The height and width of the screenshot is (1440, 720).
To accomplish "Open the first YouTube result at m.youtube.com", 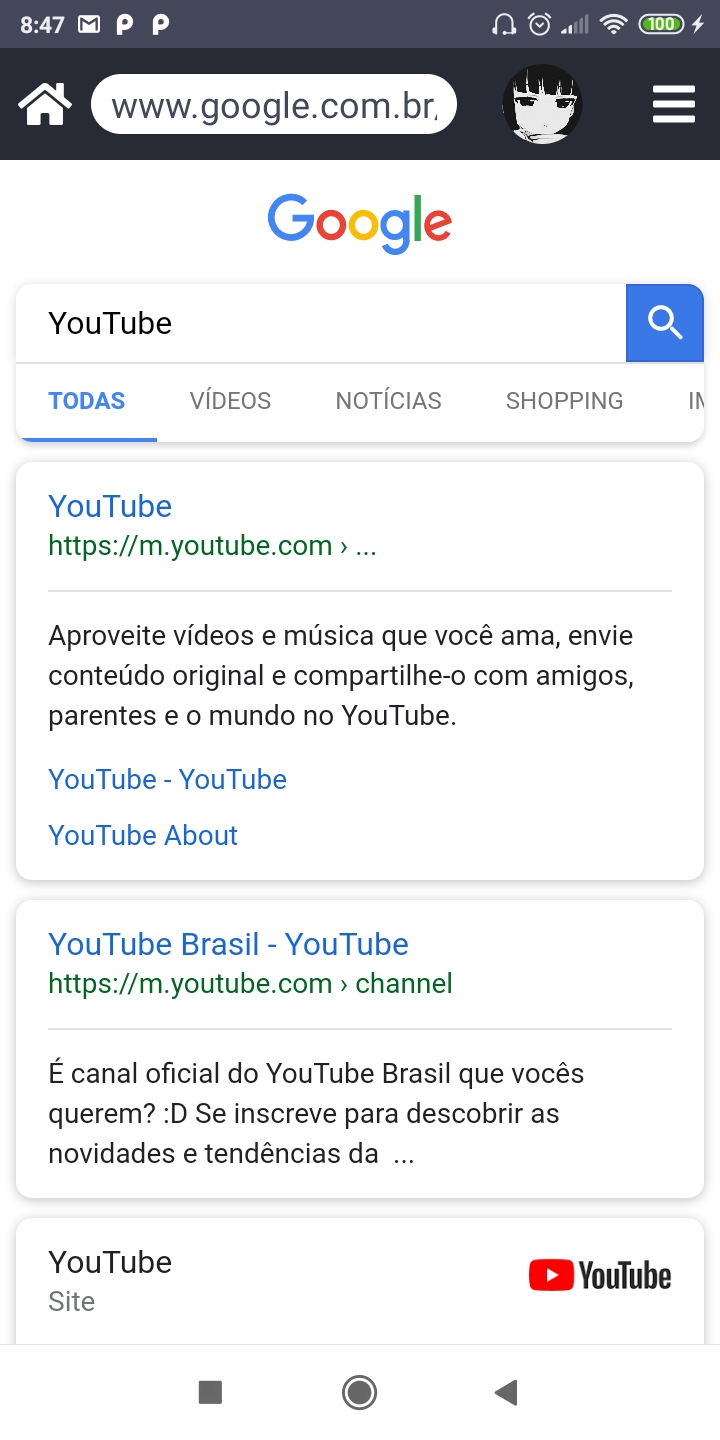I will 110,506.
